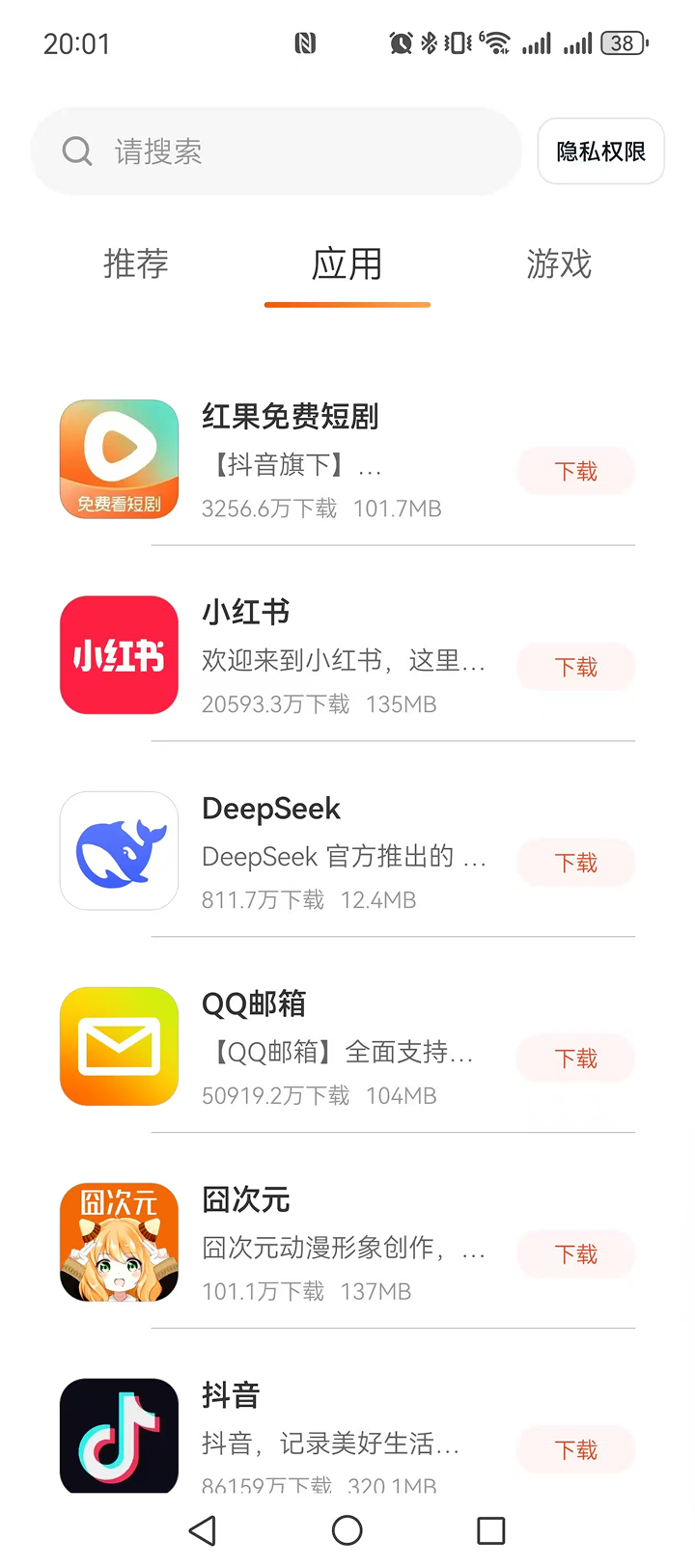The image size is (695, 1568).
Task: Open the 红果免费短剧 app icon
Action: 119,458
